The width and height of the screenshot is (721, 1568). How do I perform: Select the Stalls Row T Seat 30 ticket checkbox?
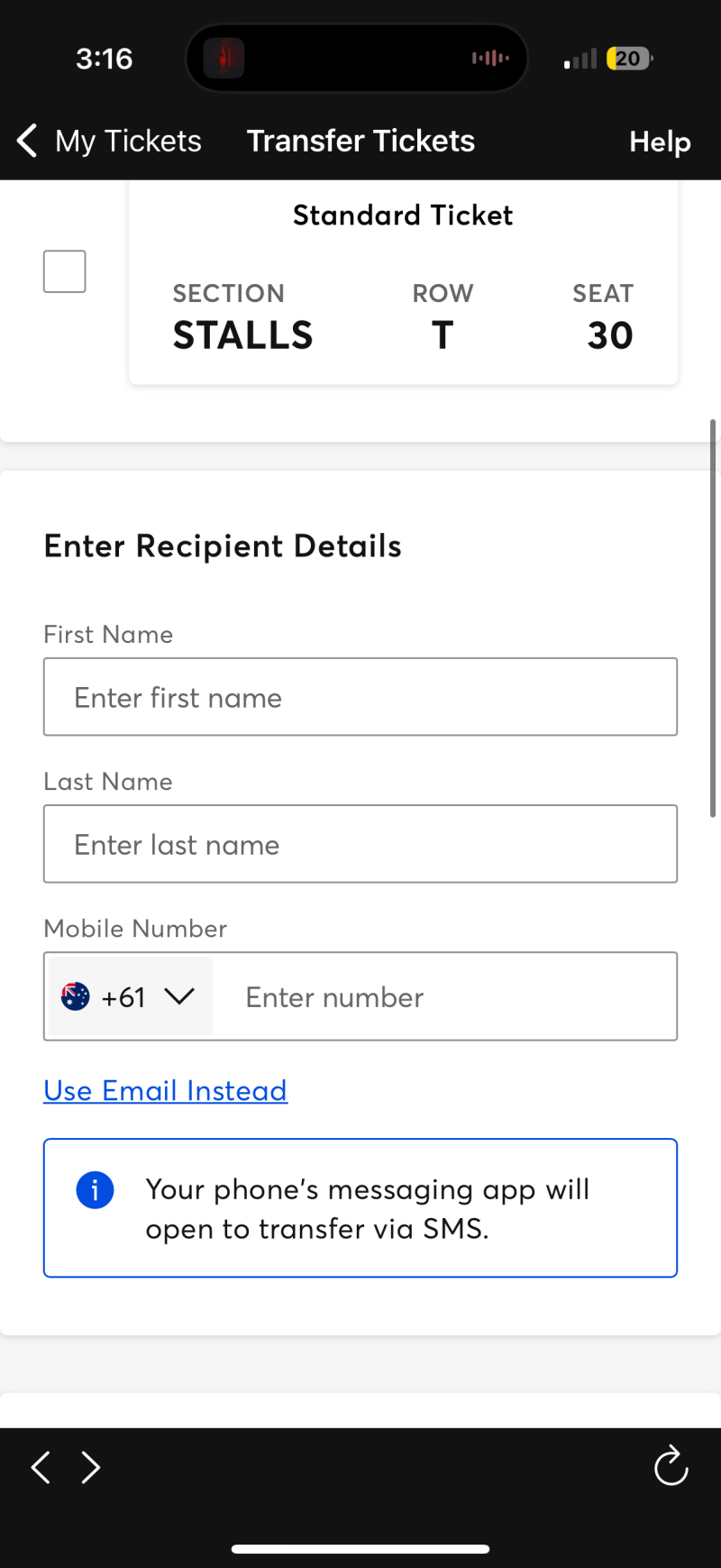coord(65,271)
